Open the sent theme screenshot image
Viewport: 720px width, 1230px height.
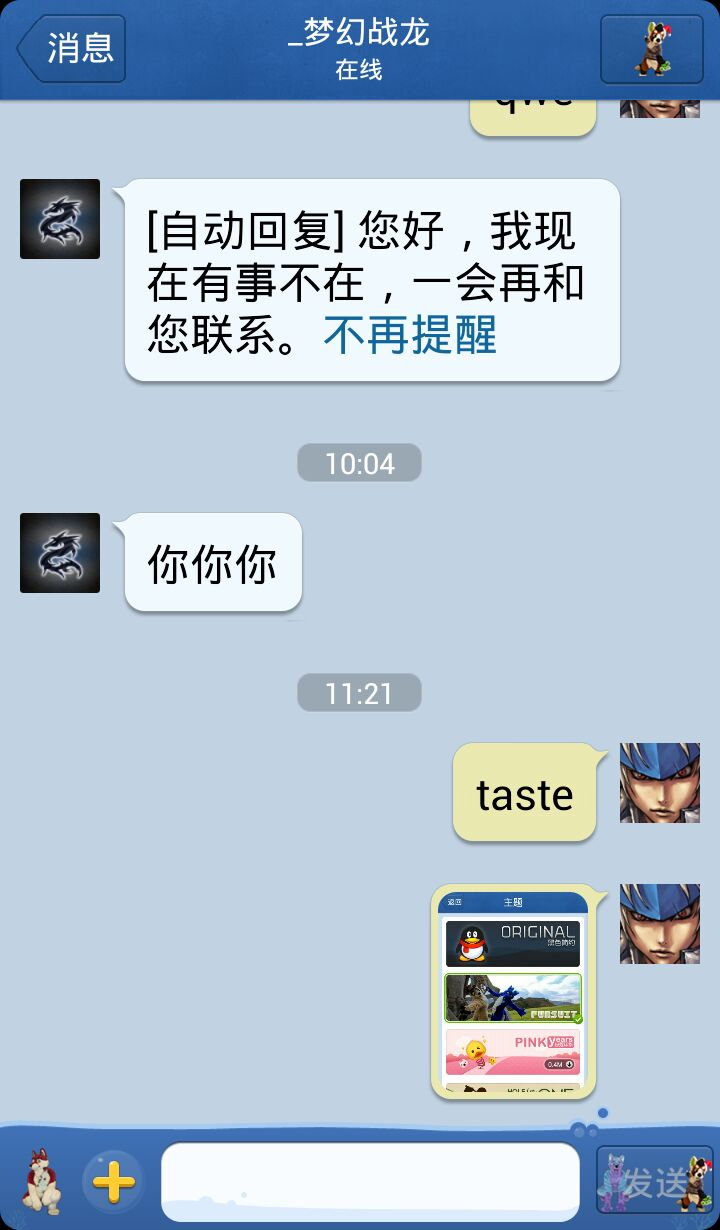[x=513, y=992]
